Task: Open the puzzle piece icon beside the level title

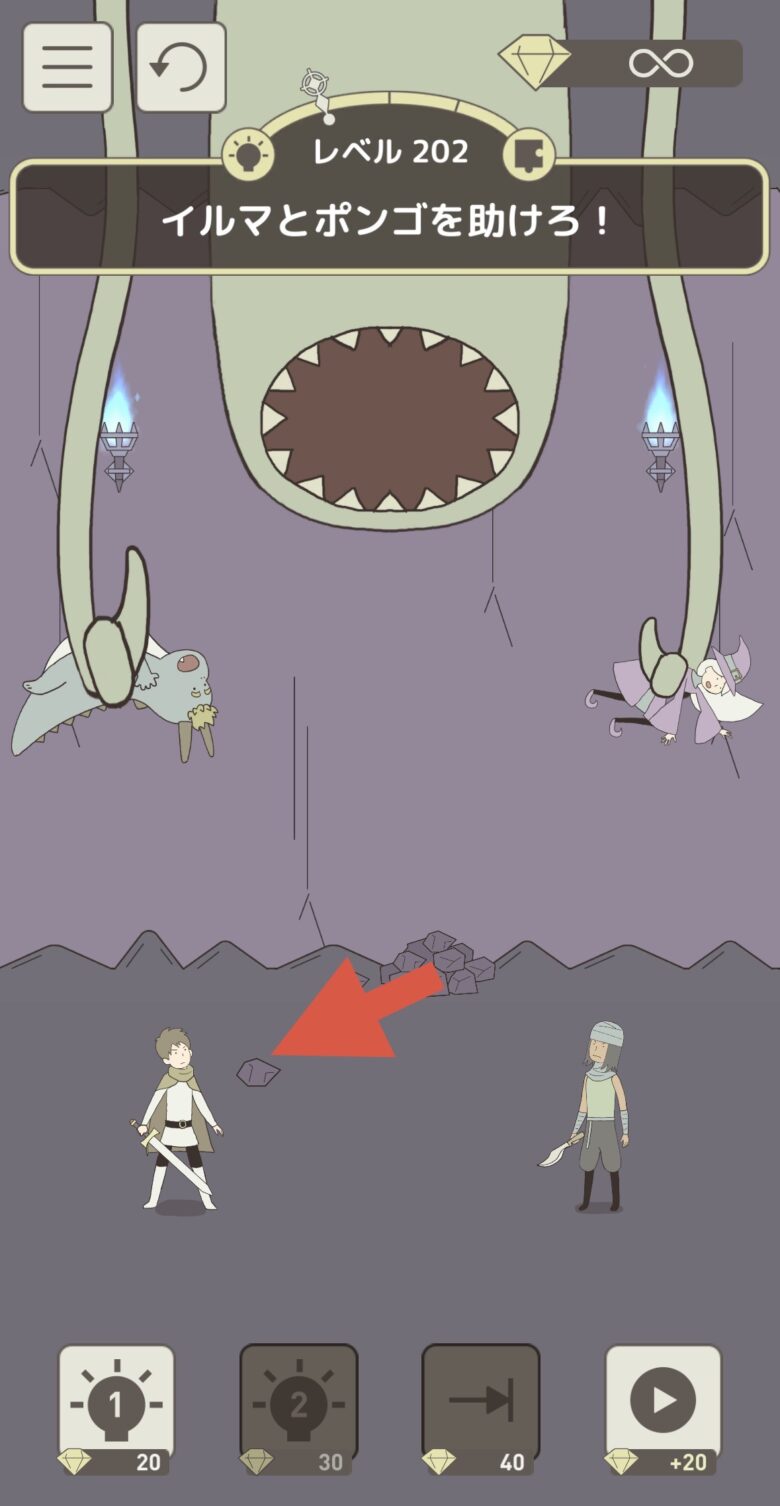Action: tap(531, 154)
